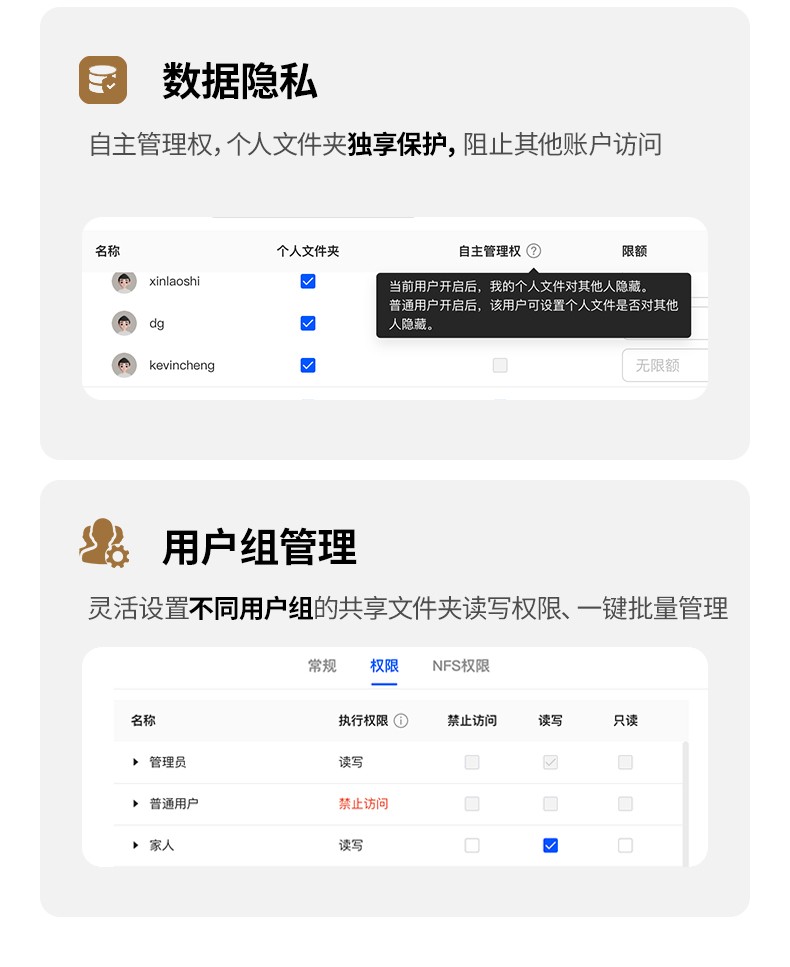
Task: Expand the 普通用户 group row
Action: tap(136, 803)
